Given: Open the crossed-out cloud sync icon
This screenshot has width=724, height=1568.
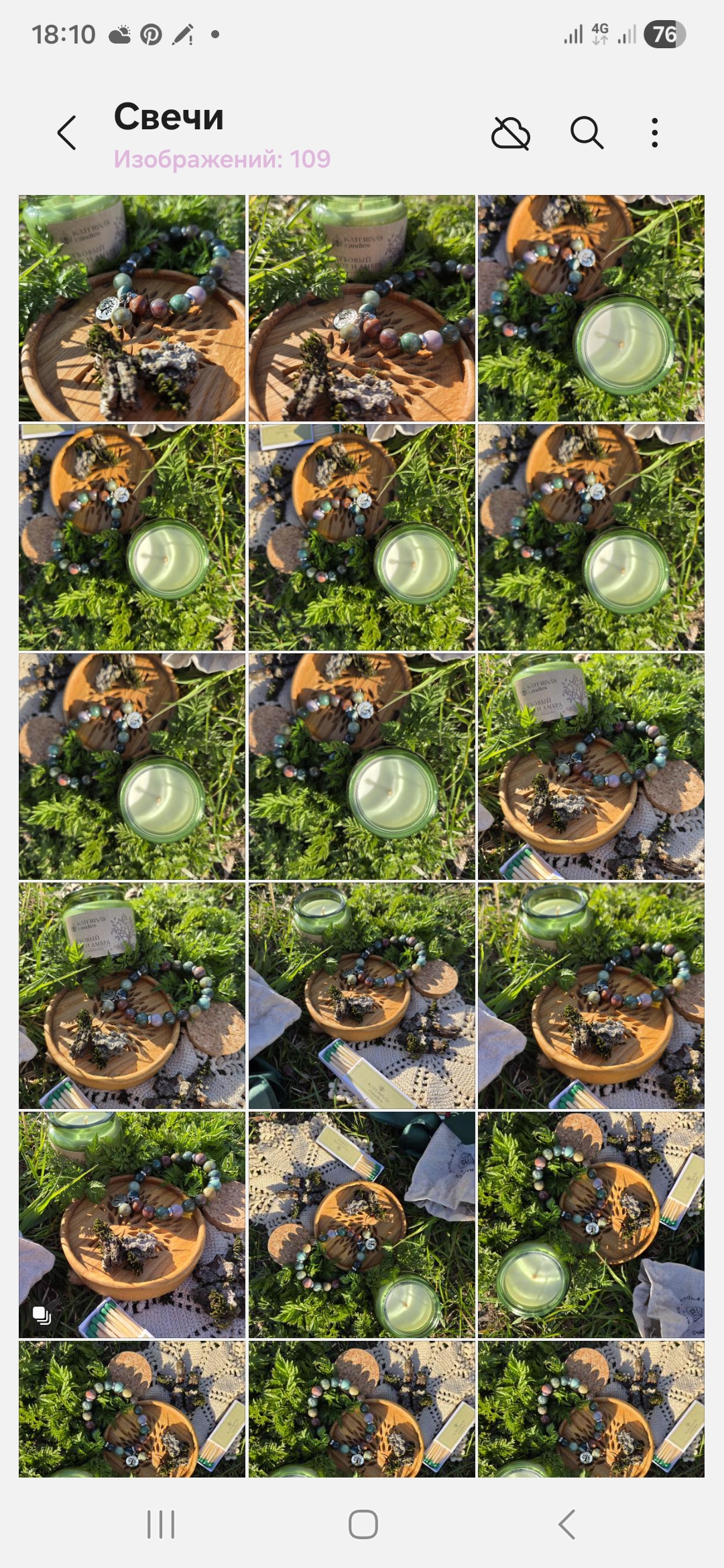Looking at the screenshot, I should pyautogui.click(x=511, y=133).
